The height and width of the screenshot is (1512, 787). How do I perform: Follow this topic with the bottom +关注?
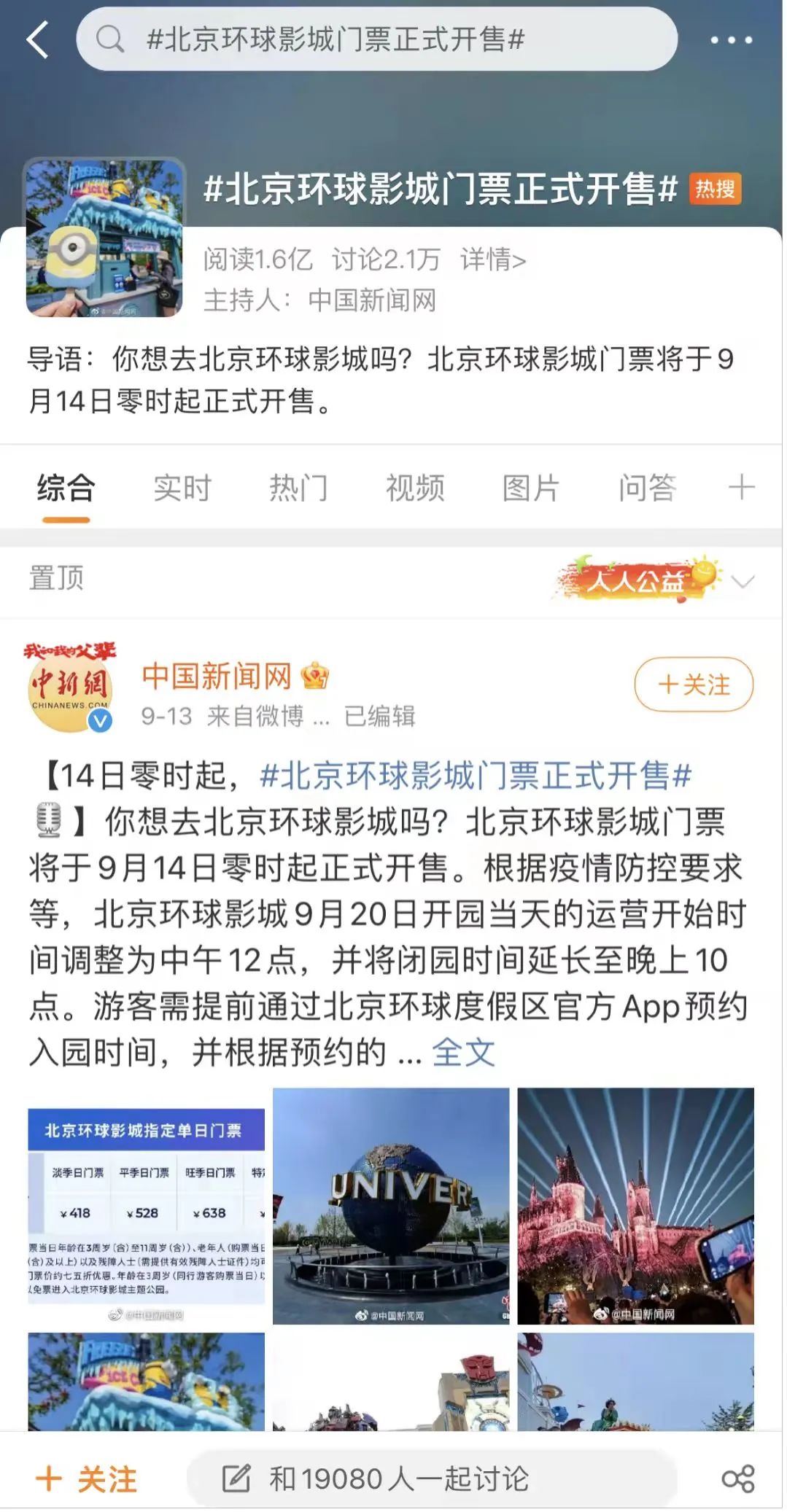tap(87, 1479)
